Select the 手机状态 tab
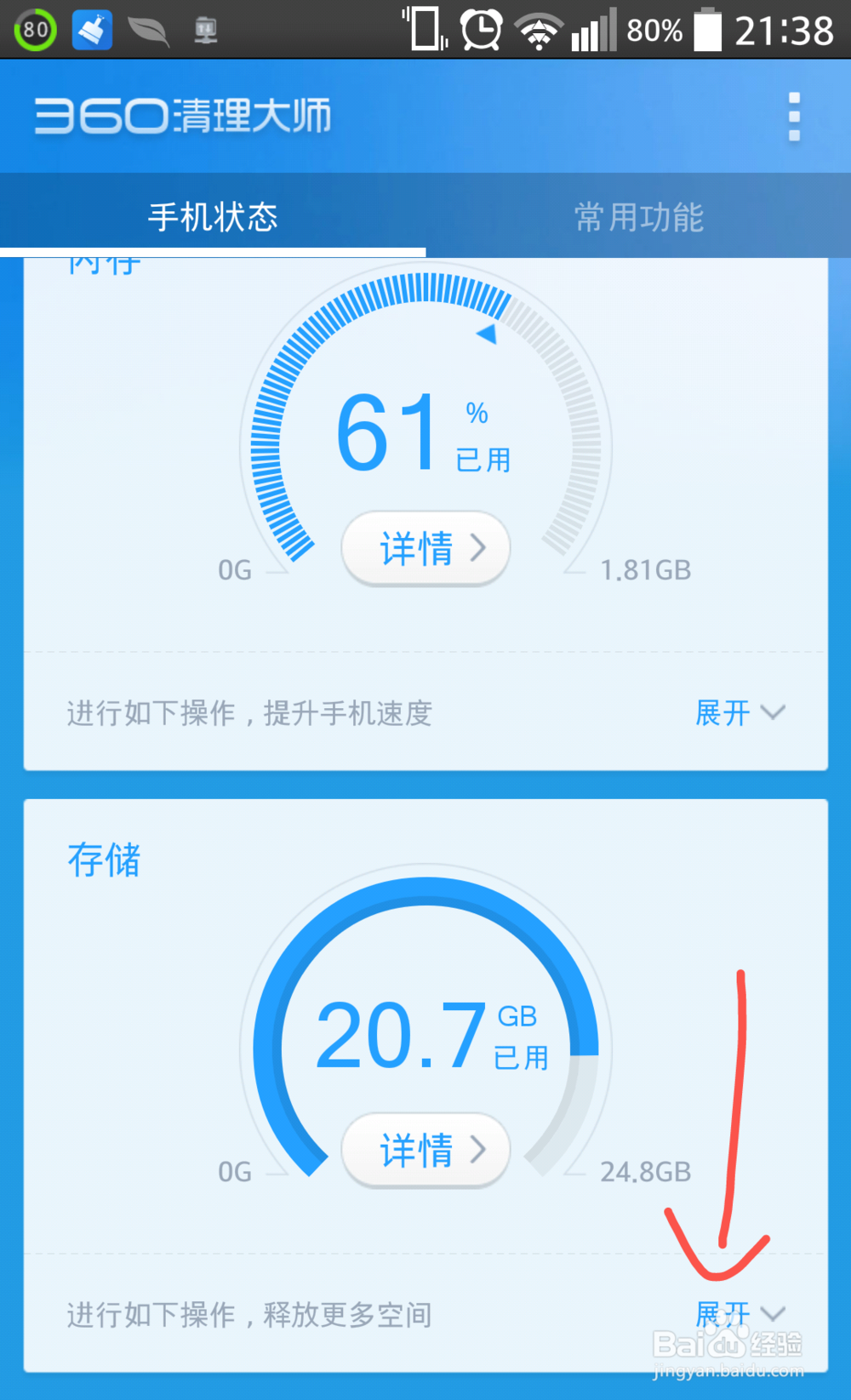Screen dimensions: 851x1400 click(213, 217)
